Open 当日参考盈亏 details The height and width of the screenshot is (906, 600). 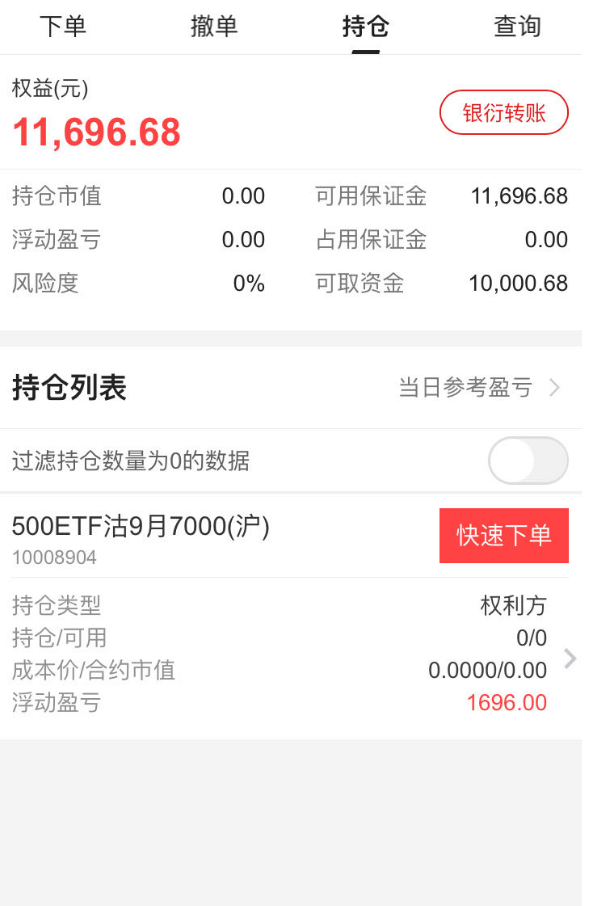[479, 388]
